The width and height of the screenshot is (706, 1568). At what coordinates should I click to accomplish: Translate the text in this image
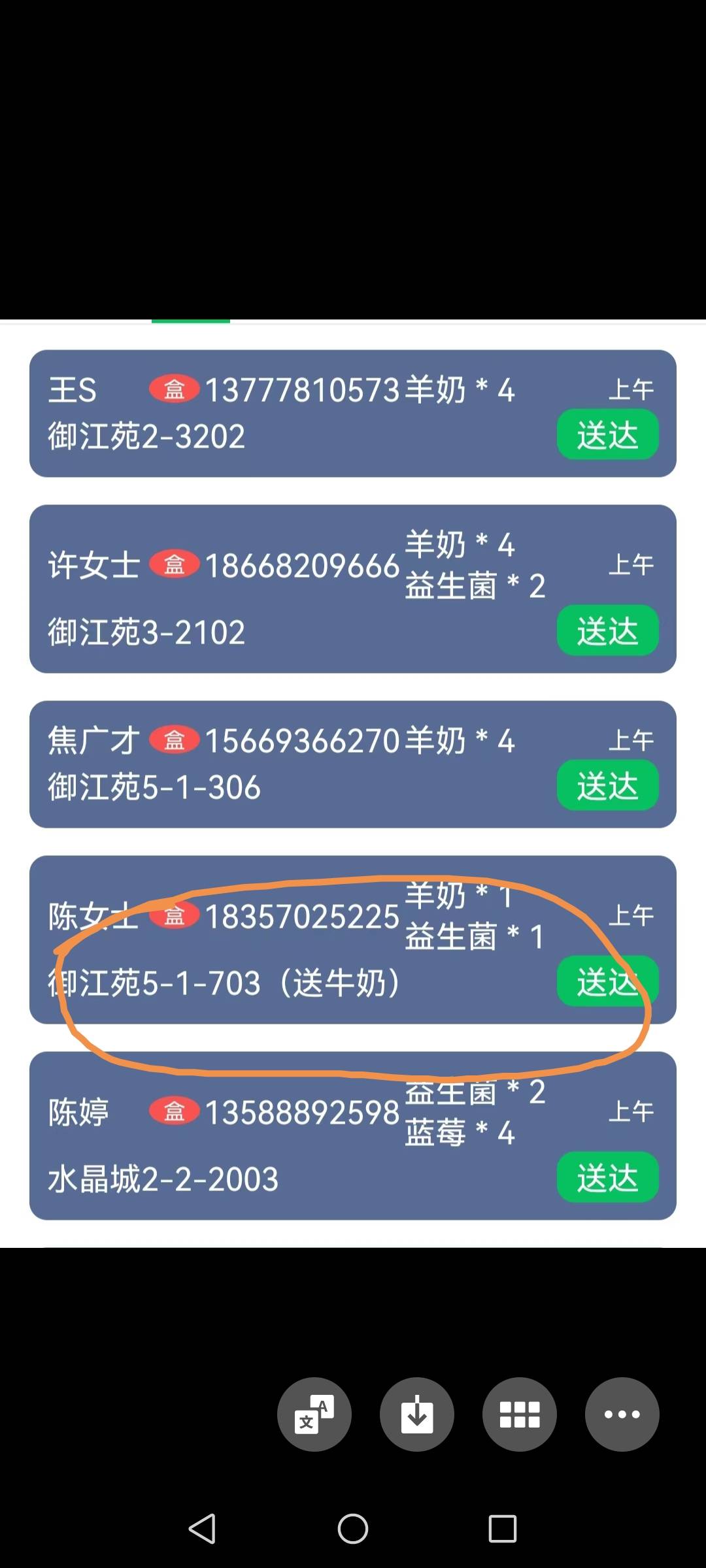click(314, 1414)
